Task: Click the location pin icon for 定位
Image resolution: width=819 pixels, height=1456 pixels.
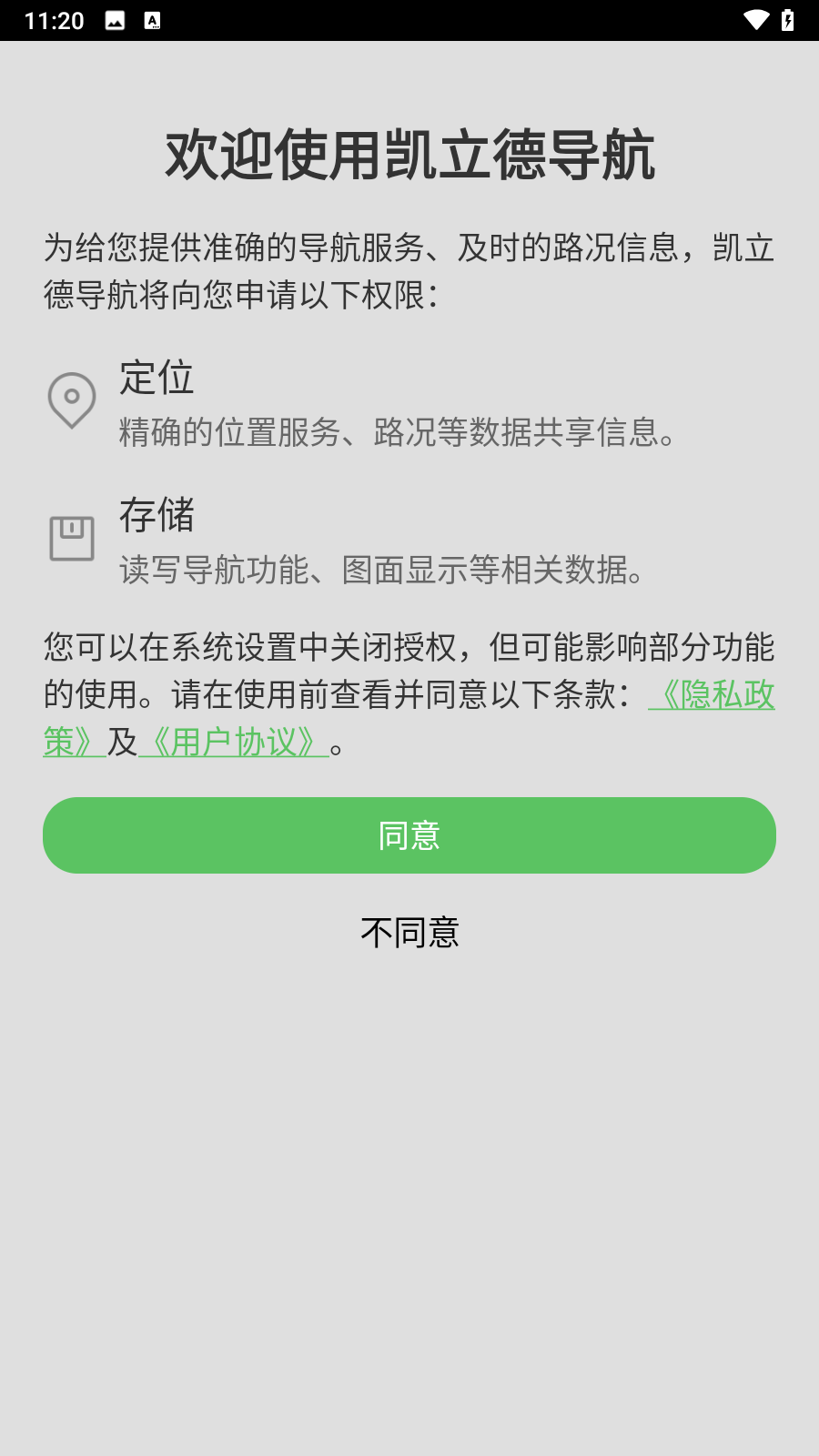Action: tap(71, 399)
